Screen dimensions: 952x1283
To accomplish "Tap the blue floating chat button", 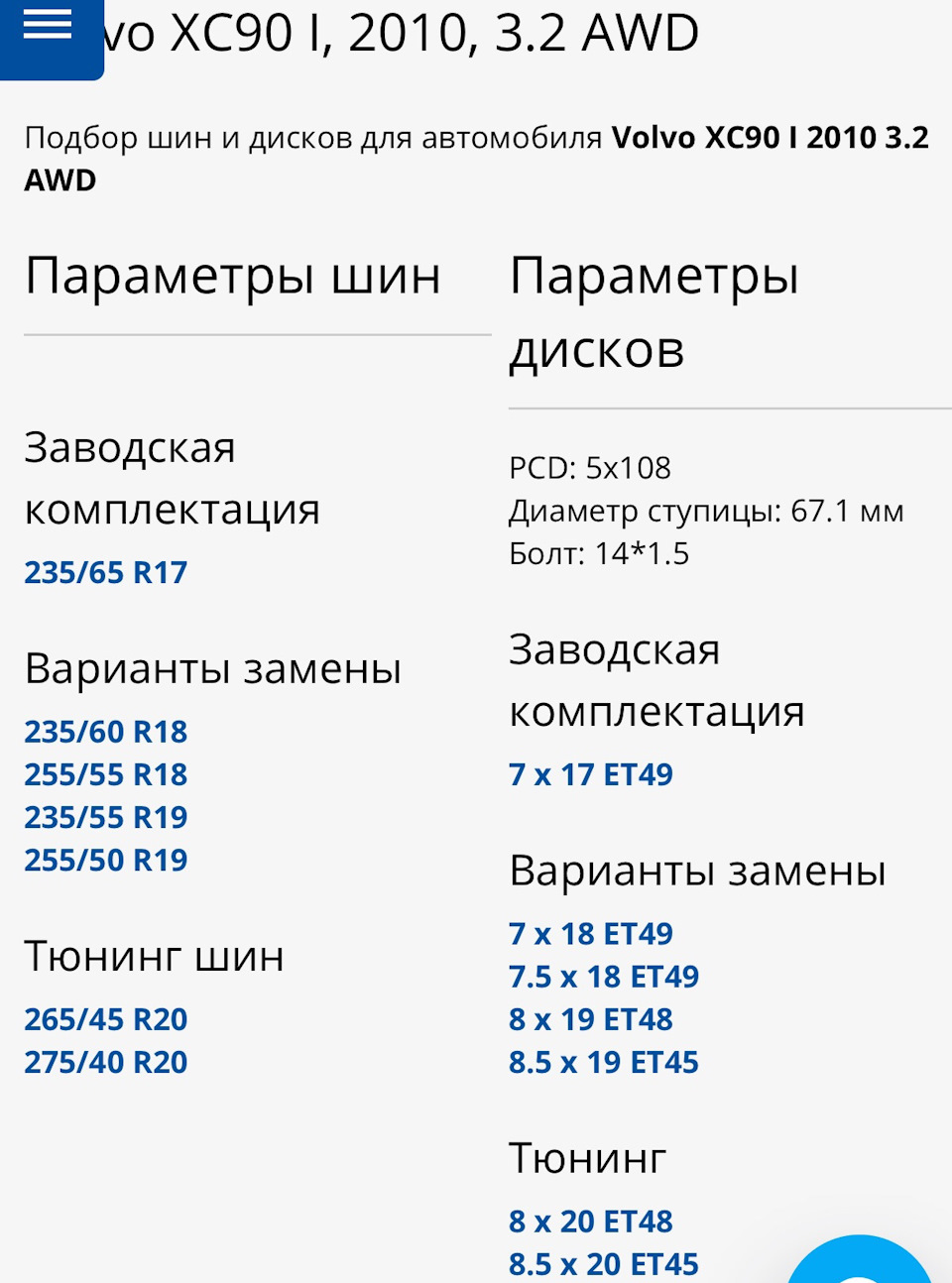I will click(859, 1265).
